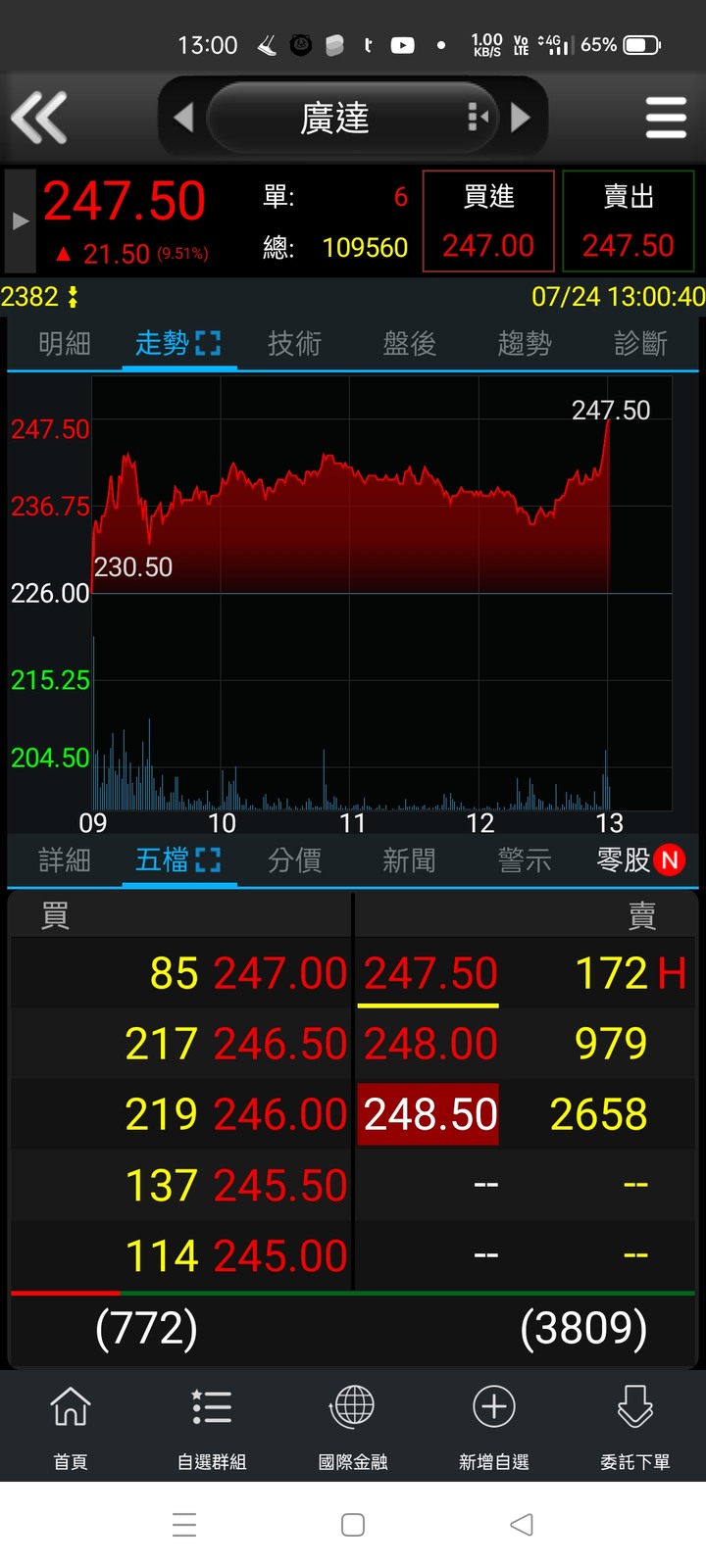Go back with the double-arrow icon
This screenshot has width=706, height=1568.
39,118
